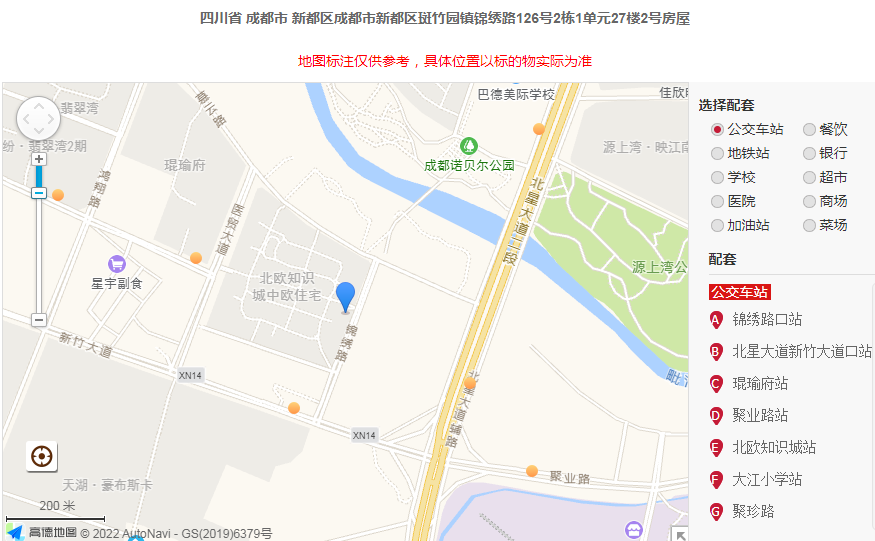The height and width of the screenshot is (541, 875).
Task: Select the 菜场 radio option
Action: (809, 226)
